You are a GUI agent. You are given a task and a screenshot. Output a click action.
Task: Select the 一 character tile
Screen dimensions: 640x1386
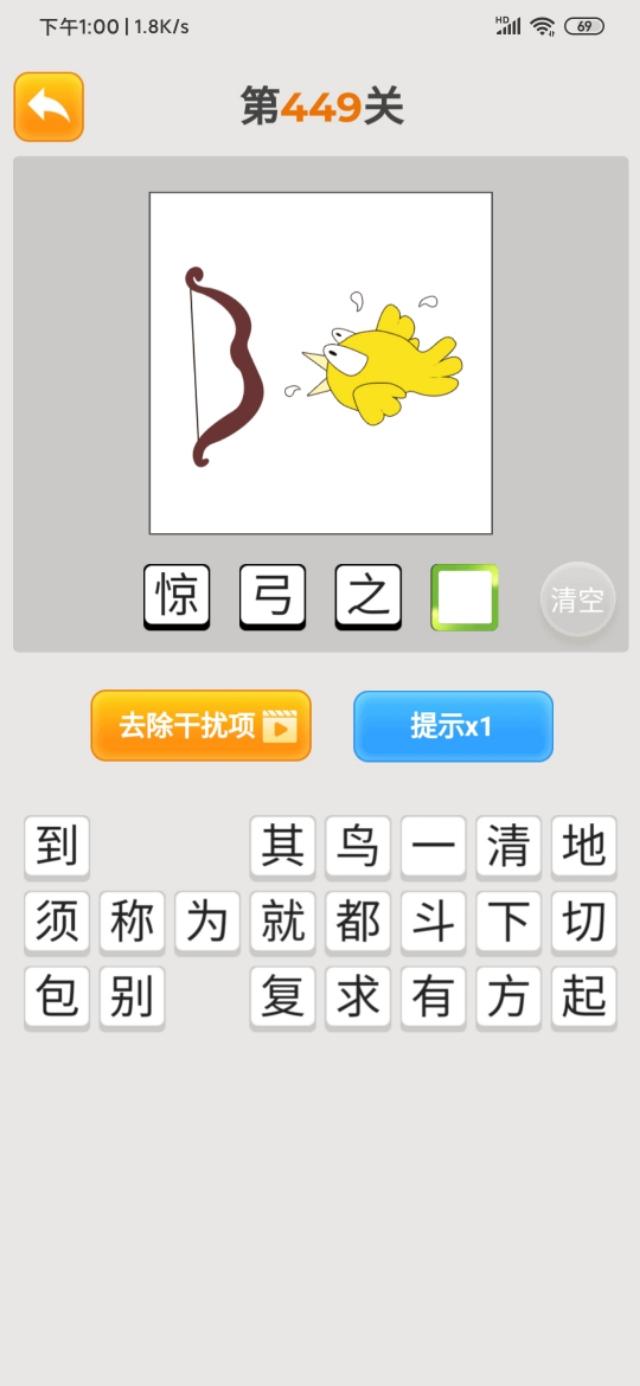[433, 846]
